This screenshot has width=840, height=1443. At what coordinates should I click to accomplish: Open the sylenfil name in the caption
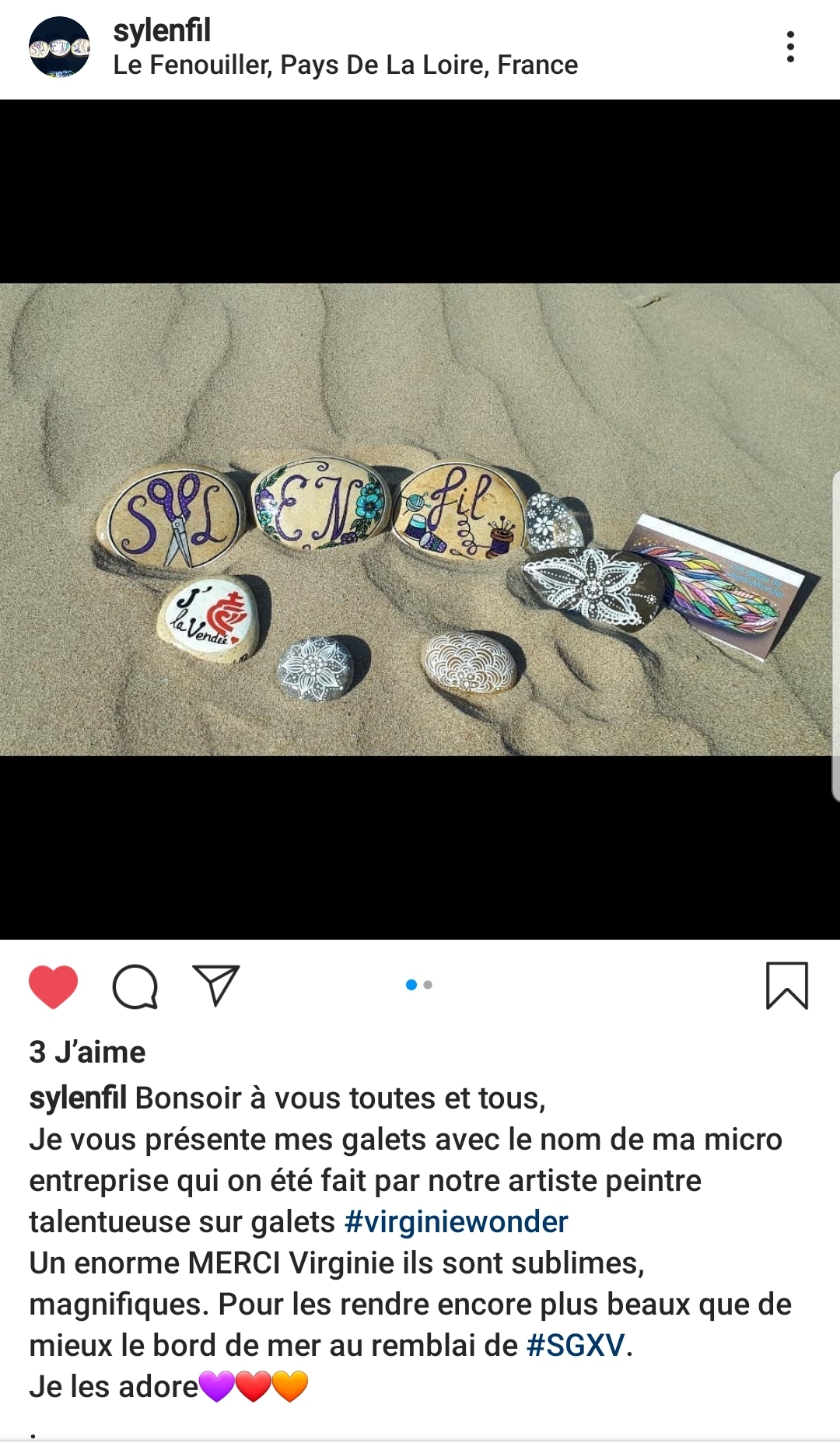[x=78, y=1098]
